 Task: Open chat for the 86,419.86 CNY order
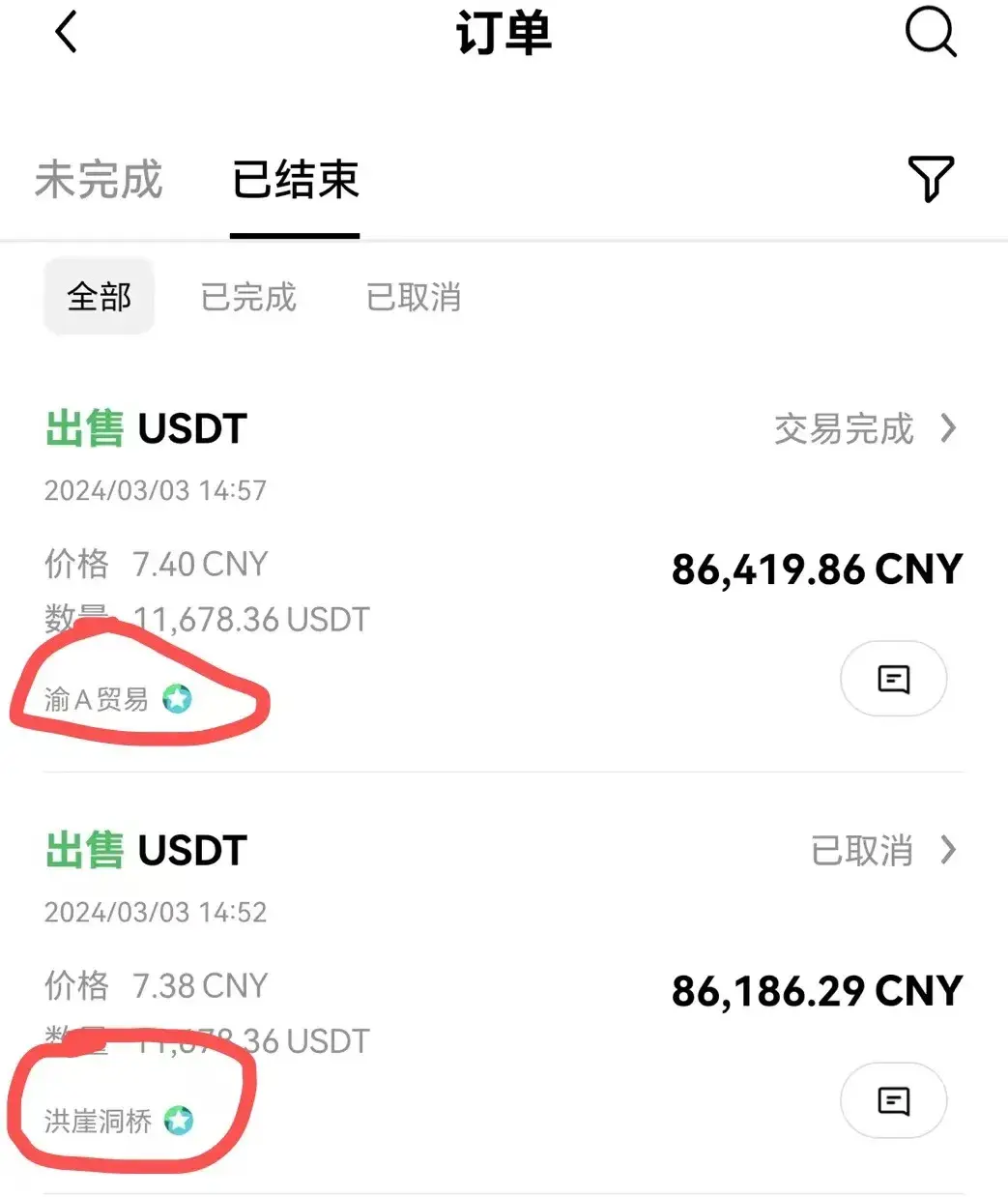893,679
